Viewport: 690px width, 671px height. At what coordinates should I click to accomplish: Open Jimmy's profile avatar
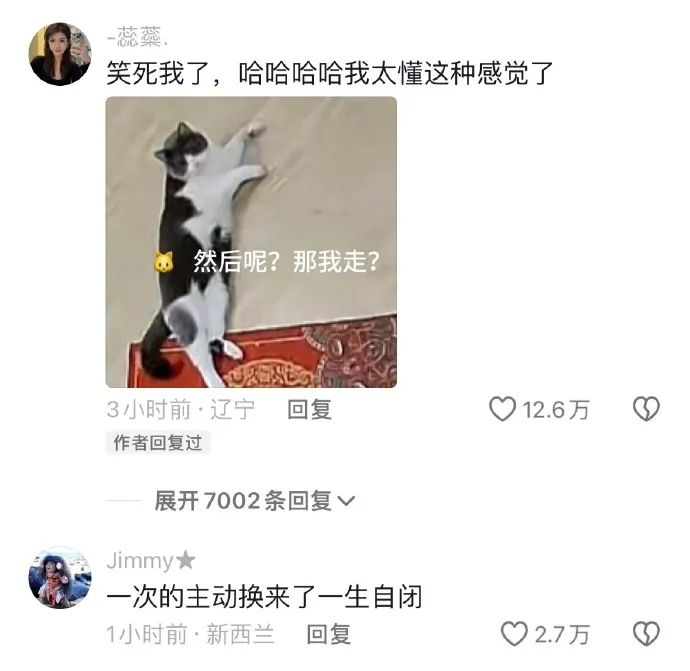60,578
